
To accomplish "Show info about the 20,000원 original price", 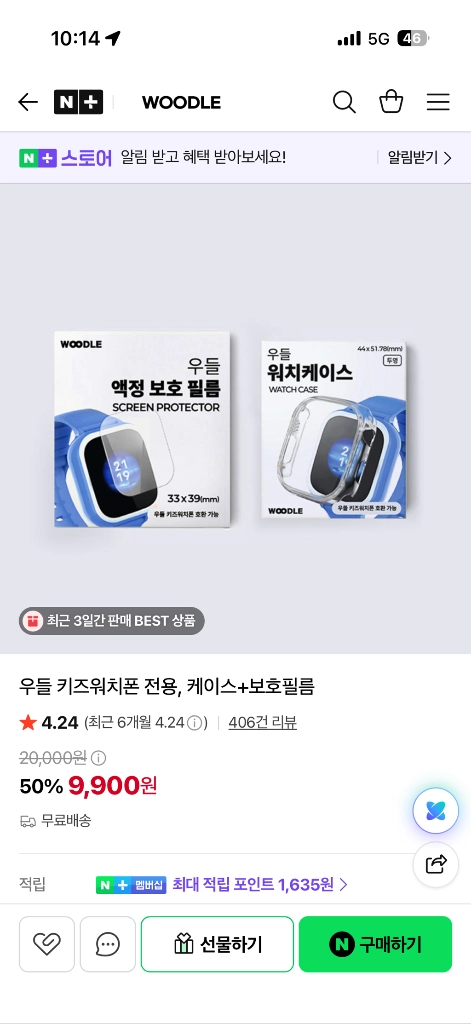I will 98,758.
